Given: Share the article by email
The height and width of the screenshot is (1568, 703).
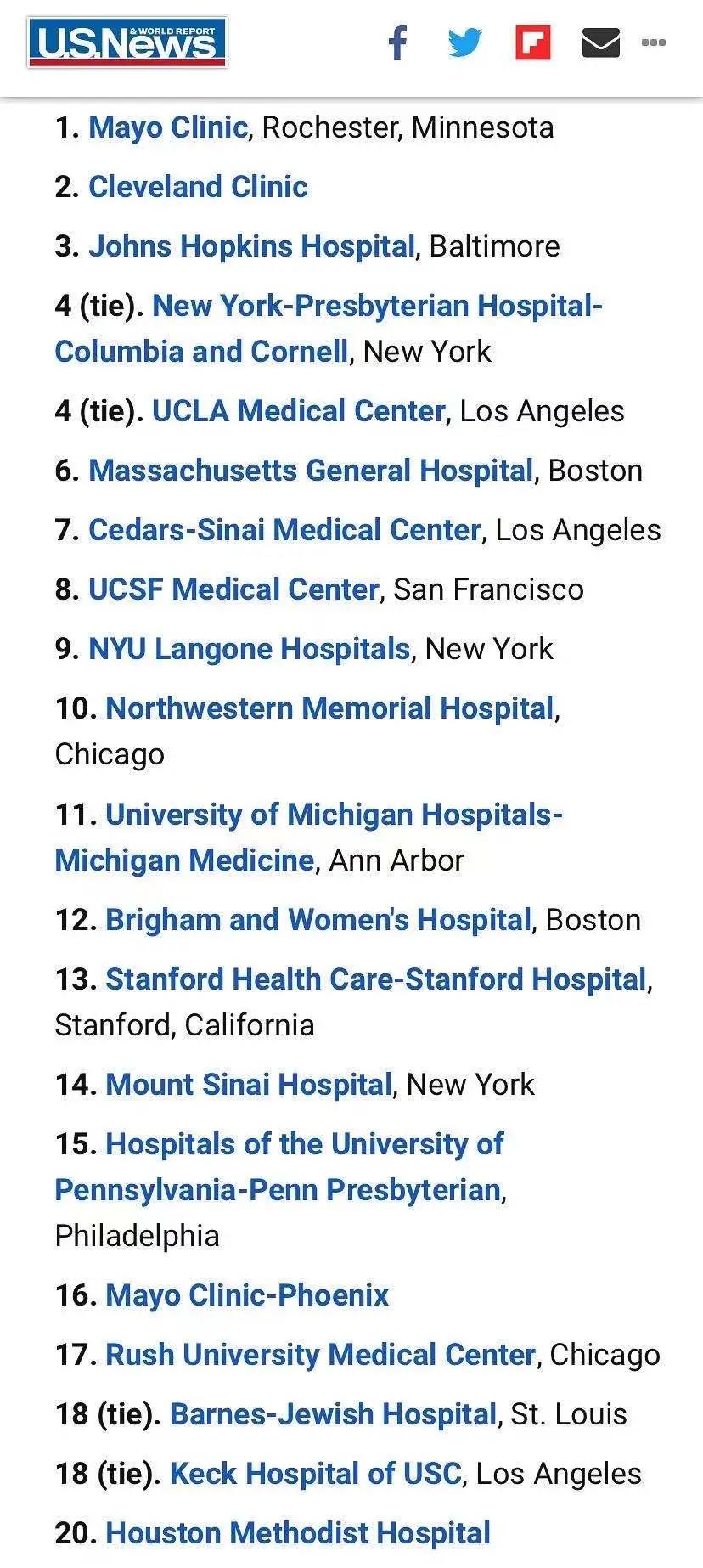Looking at the screenshot, I should [x=600, y=42].
